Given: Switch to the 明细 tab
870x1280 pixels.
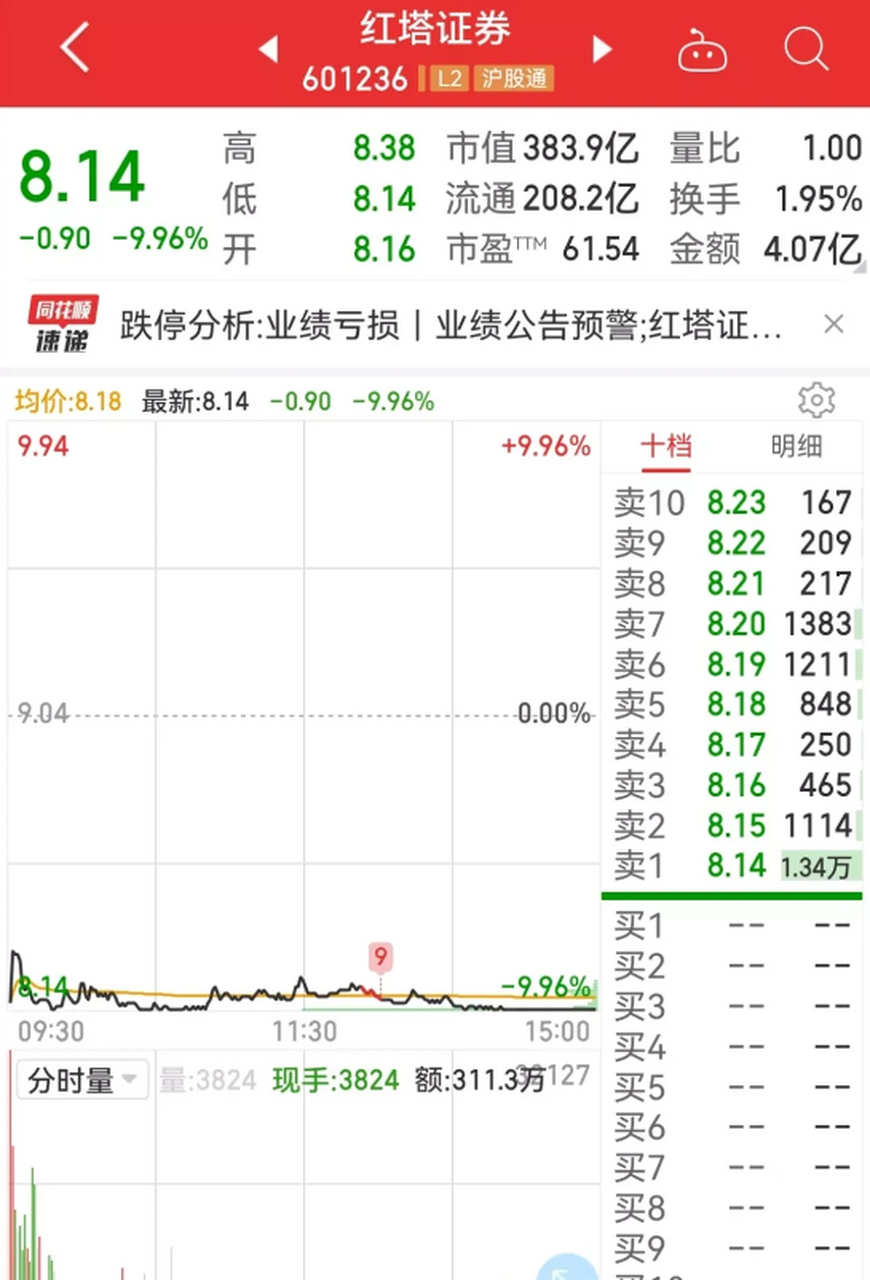Looking at the screenshot, I should tap(796, 447).
